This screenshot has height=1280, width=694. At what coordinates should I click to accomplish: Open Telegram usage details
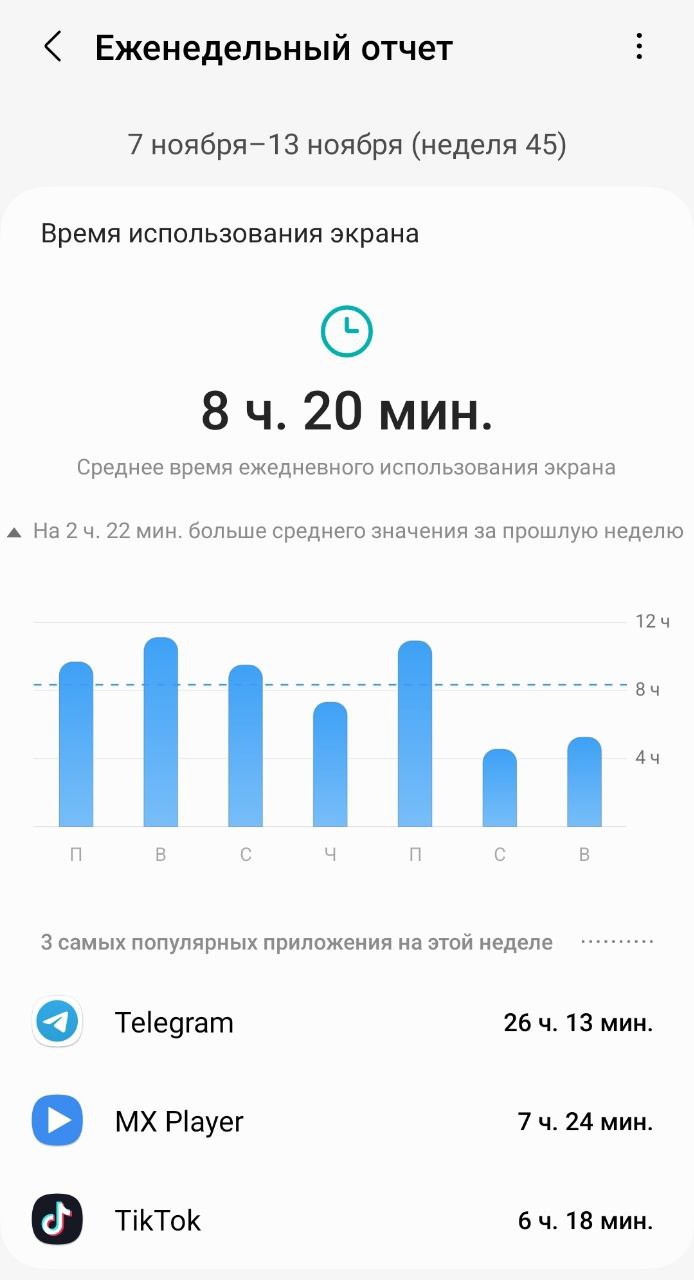point(345,1022)
